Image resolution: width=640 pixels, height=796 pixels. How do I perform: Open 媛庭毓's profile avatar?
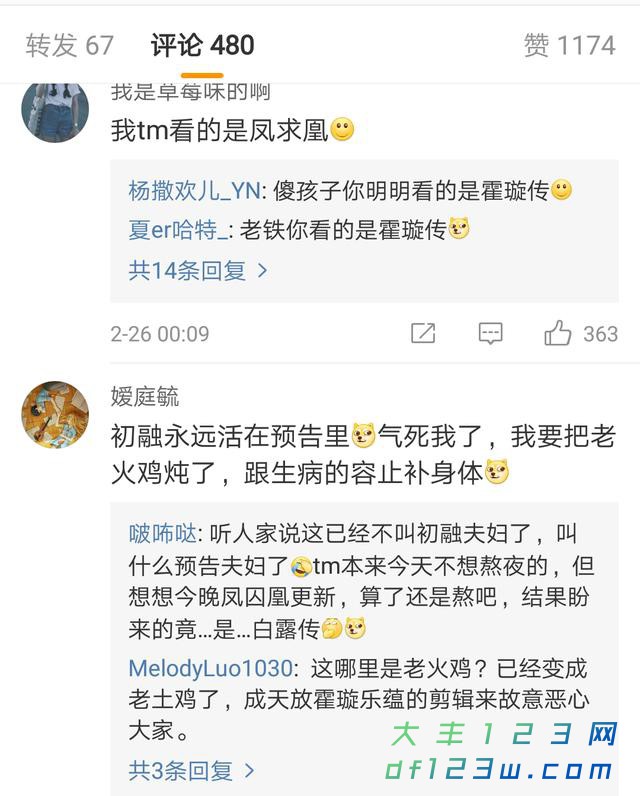(x=55, y=414)
